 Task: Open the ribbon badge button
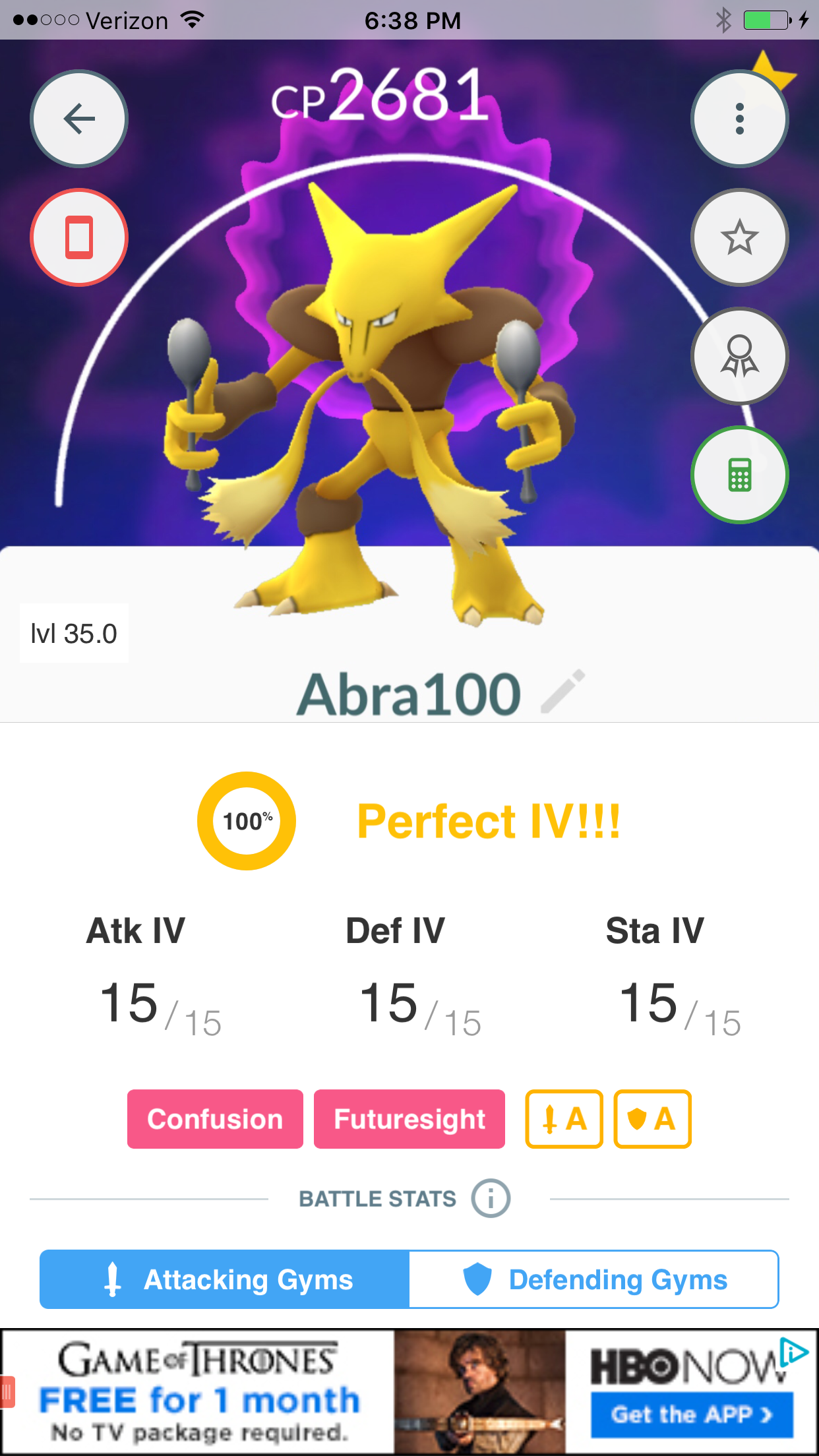tap(740, 356)
